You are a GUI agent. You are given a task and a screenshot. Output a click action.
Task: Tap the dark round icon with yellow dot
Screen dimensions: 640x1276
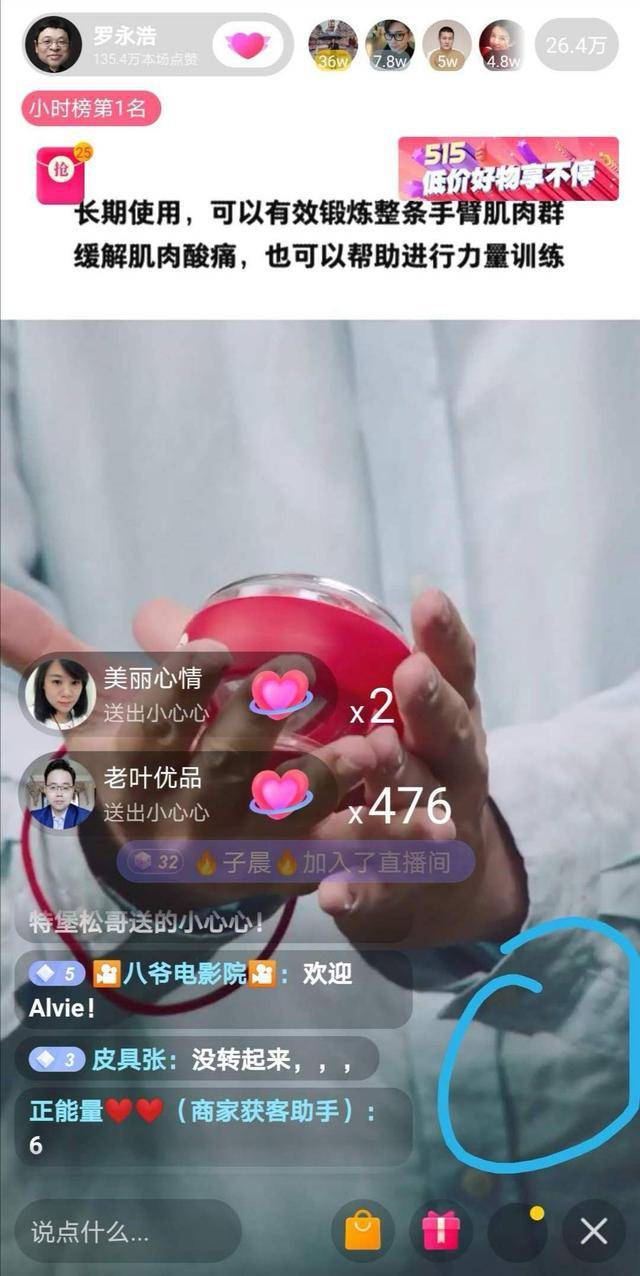click(517, 1231)
